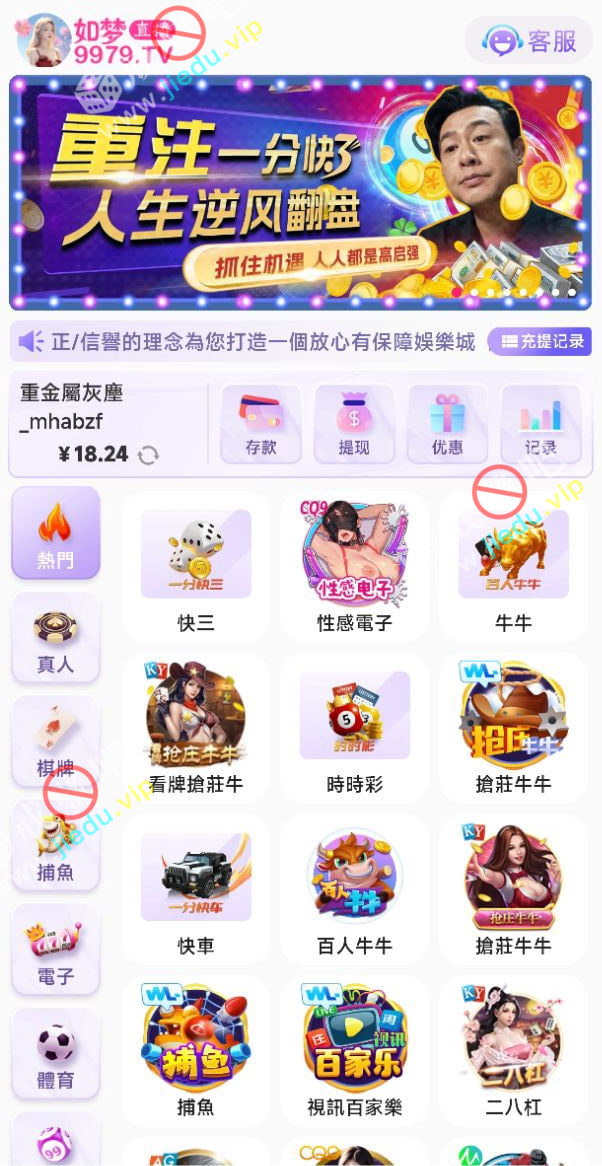Select the 熱門 category
This screenshot has width=602, height=1166.
55,532
